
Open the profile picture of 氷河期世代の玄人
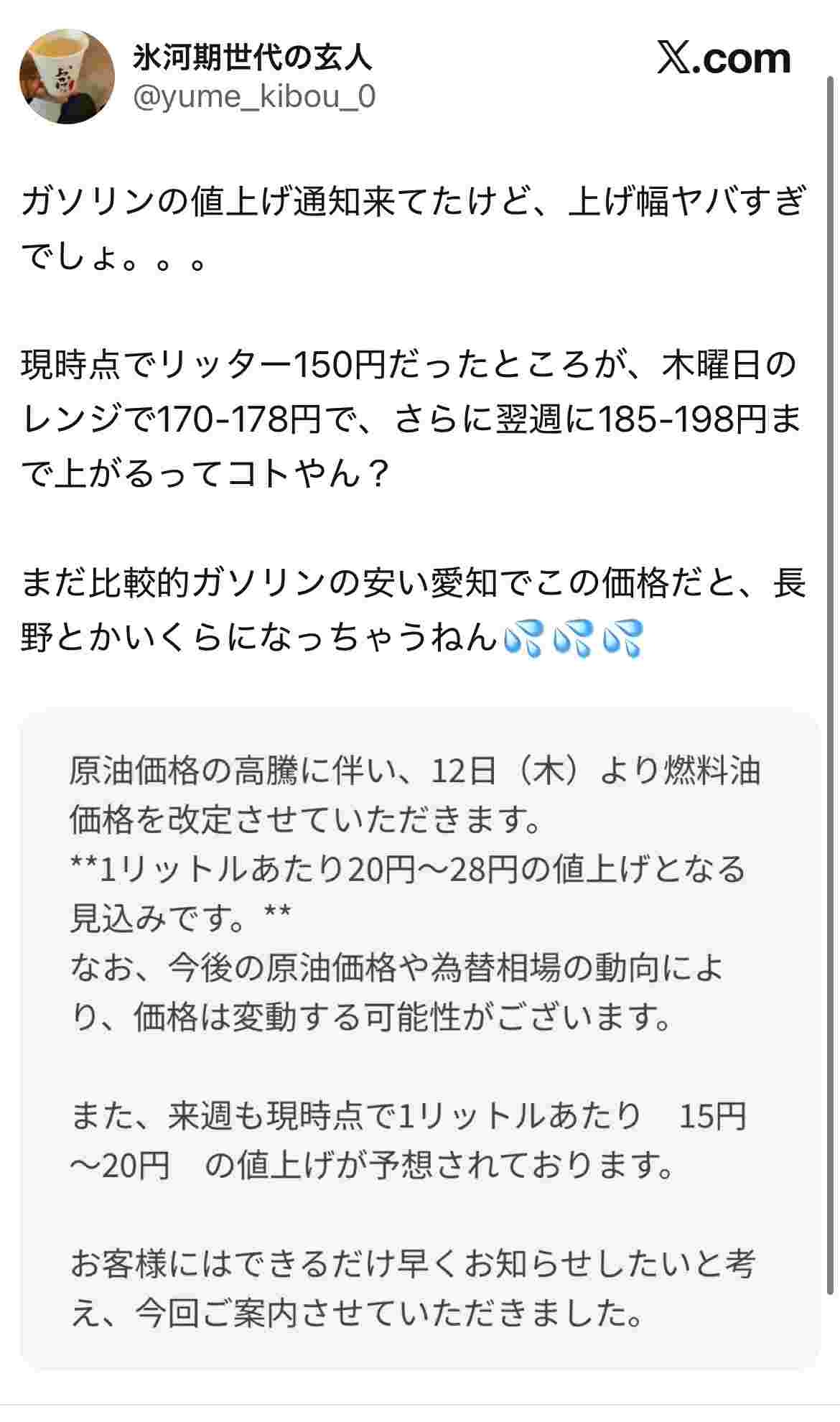(66, 77)
